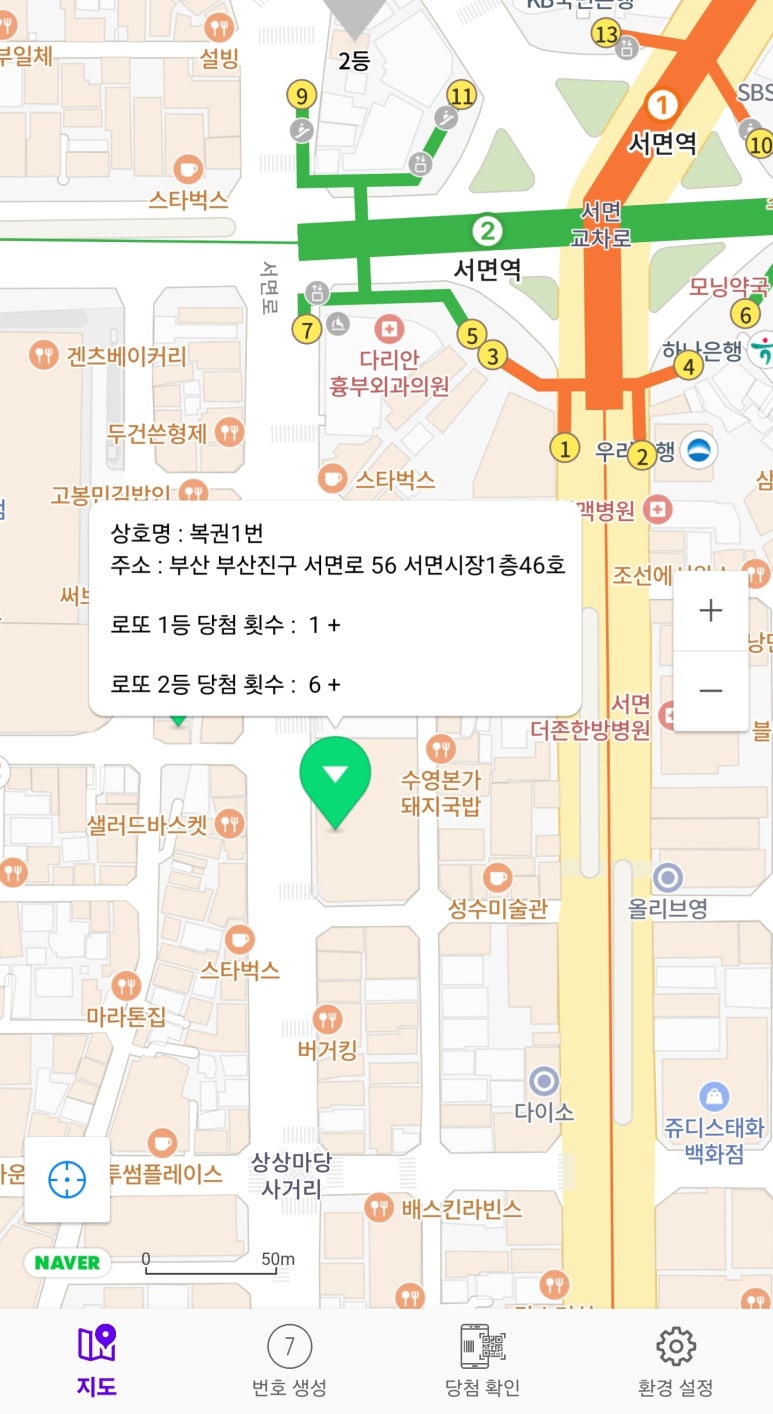The image size is (773, 1414).
Task: Zoom in the map with plus button
Action: tap(710, 610)
